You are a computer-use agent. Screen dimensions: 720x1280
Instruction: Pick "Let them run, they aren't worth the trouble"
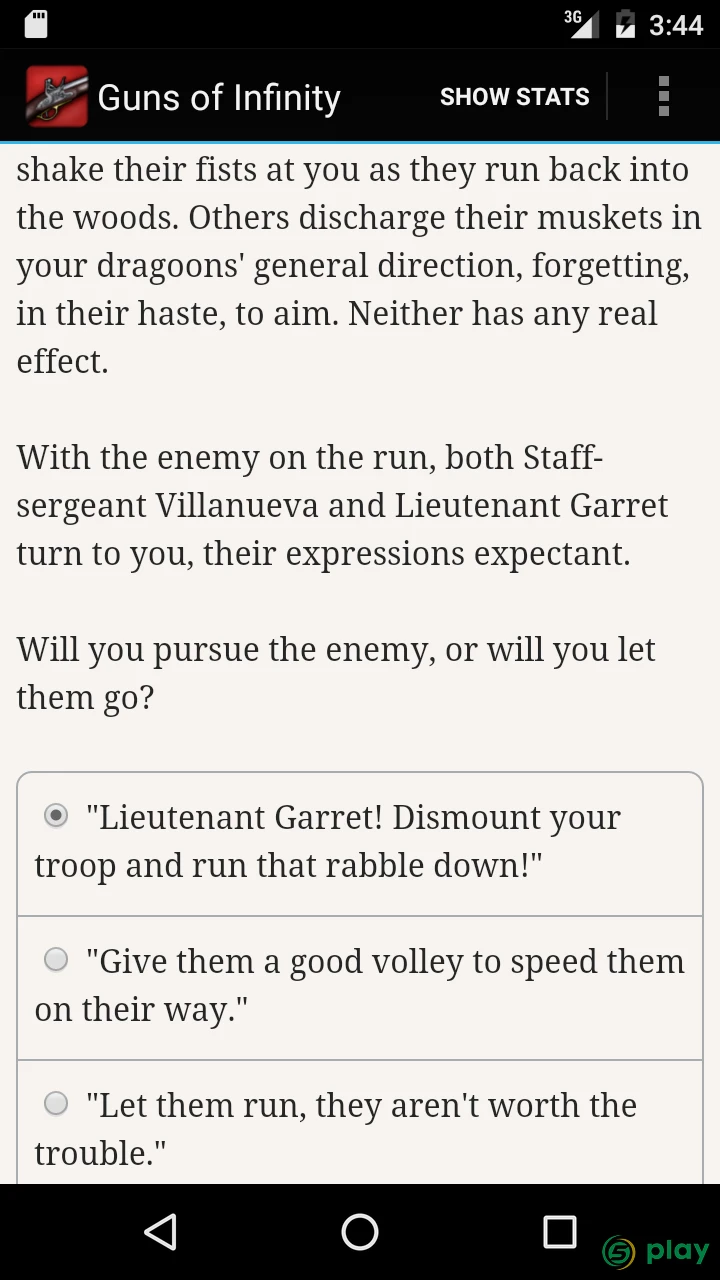click(360, 1124)
